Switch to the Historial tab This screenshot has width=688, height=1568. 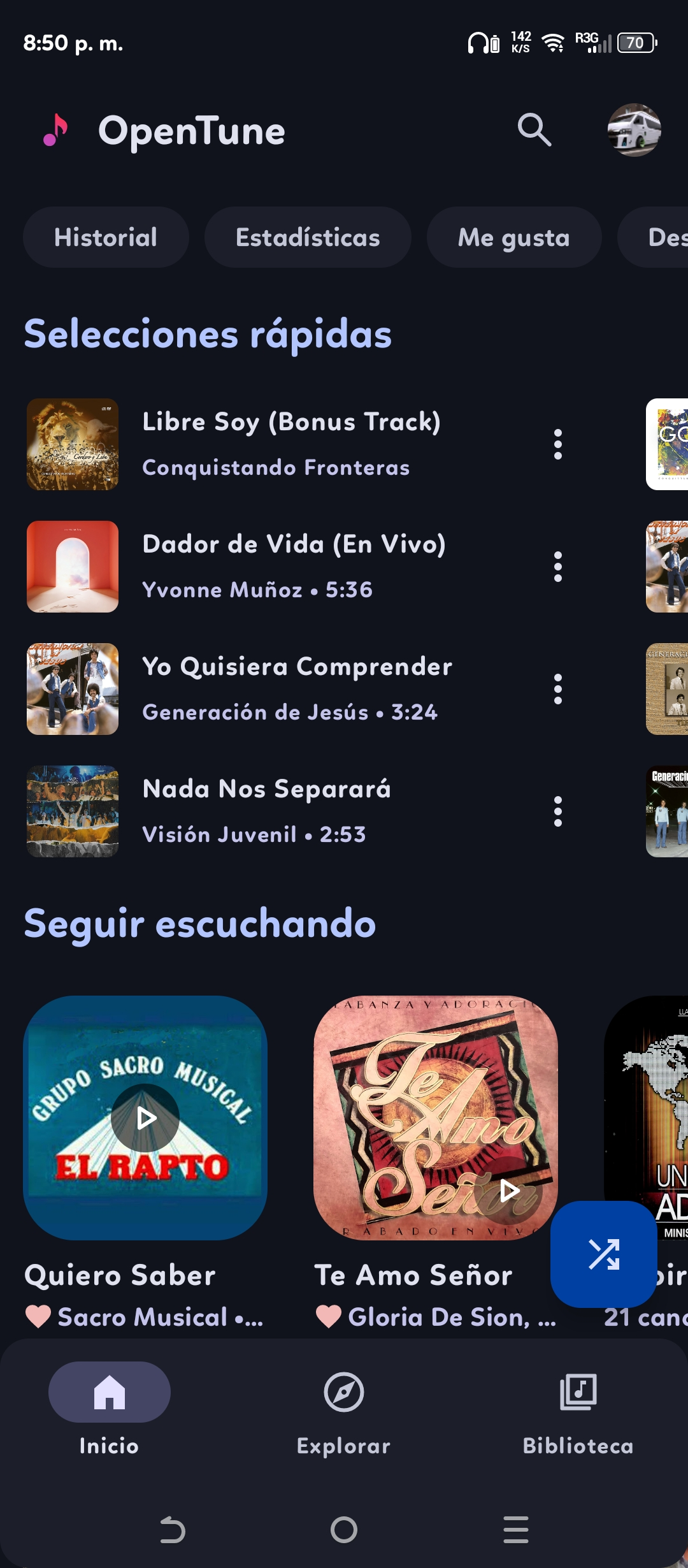click(x=106, y=237)
